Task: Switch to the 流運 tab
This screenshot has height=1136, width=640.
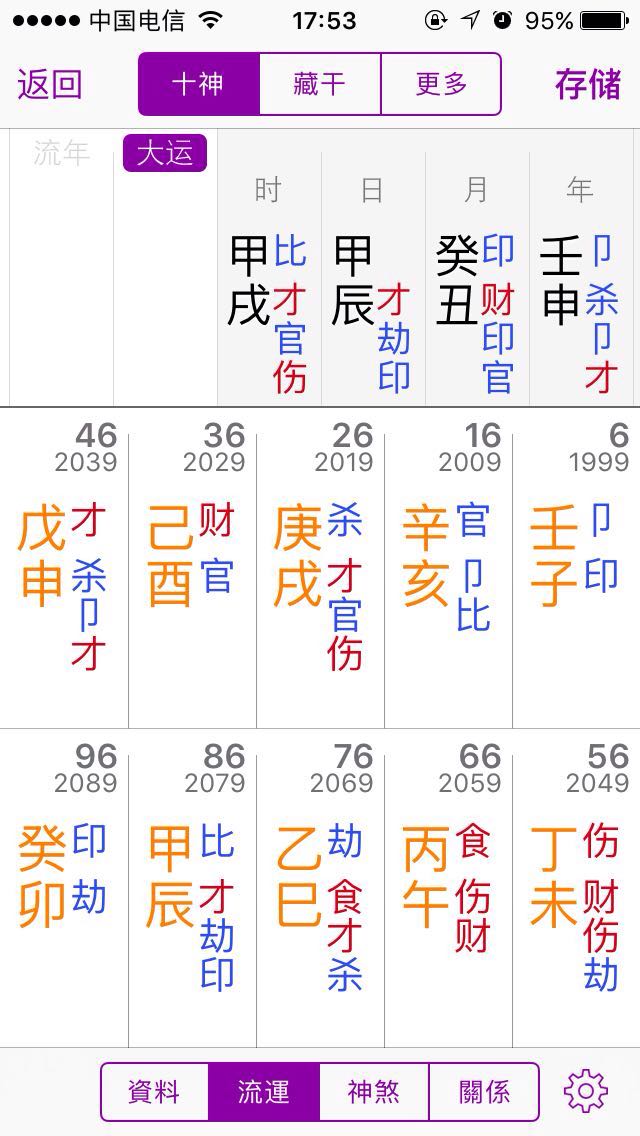Action: (264, 1092)
